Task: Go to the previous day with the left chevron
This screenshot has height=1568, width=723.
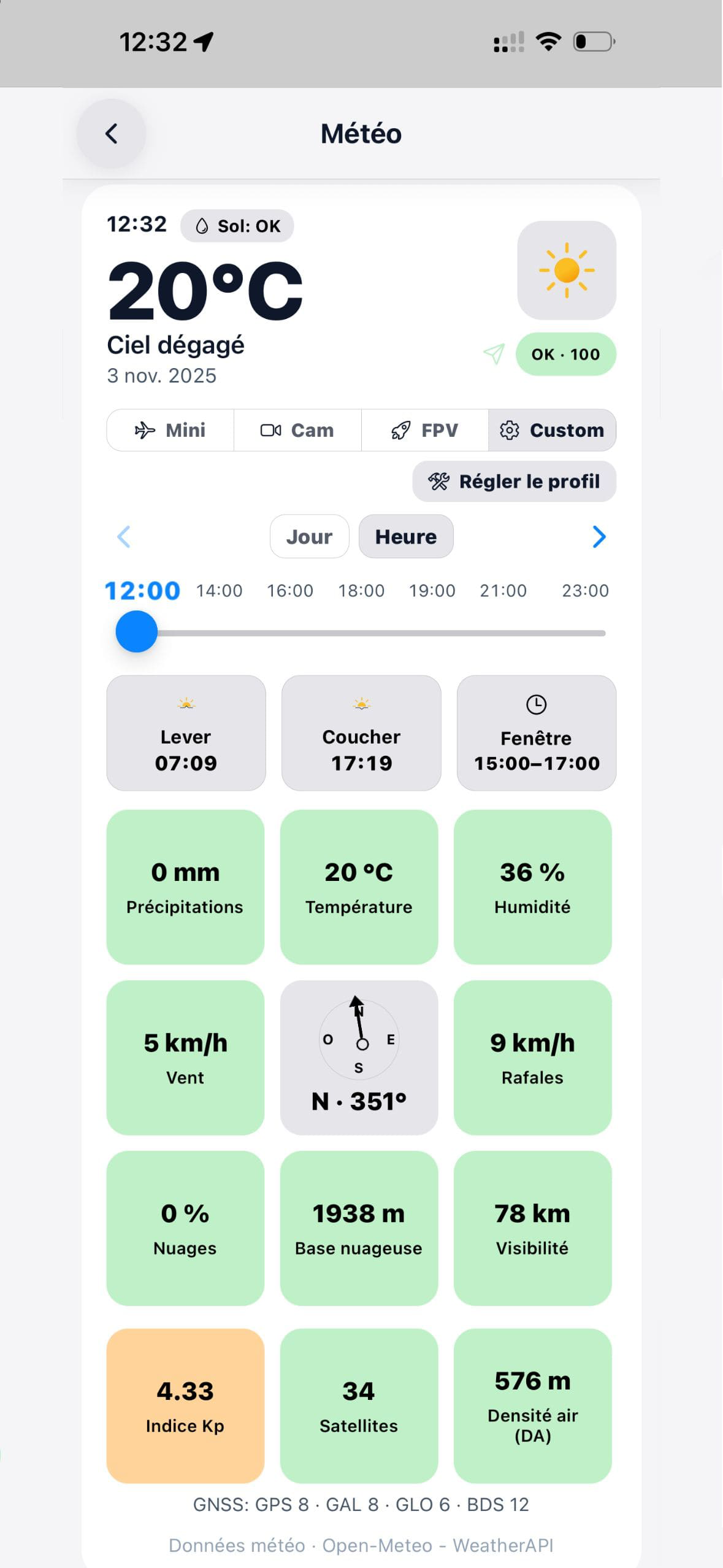Action: pyautogui.click(x=123, y=536)
